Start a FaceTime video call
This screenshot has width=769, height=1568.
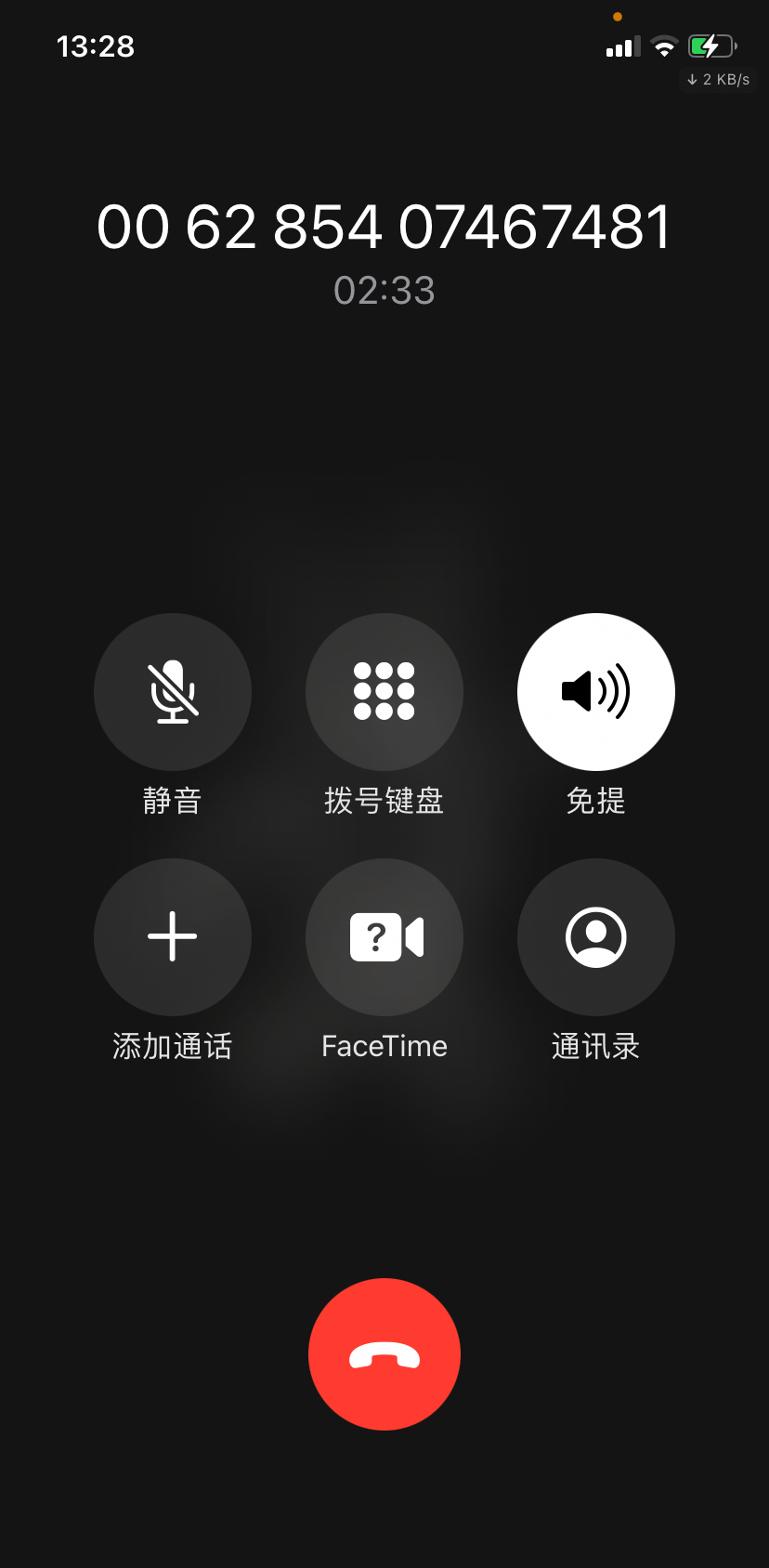tap(384, 937)
